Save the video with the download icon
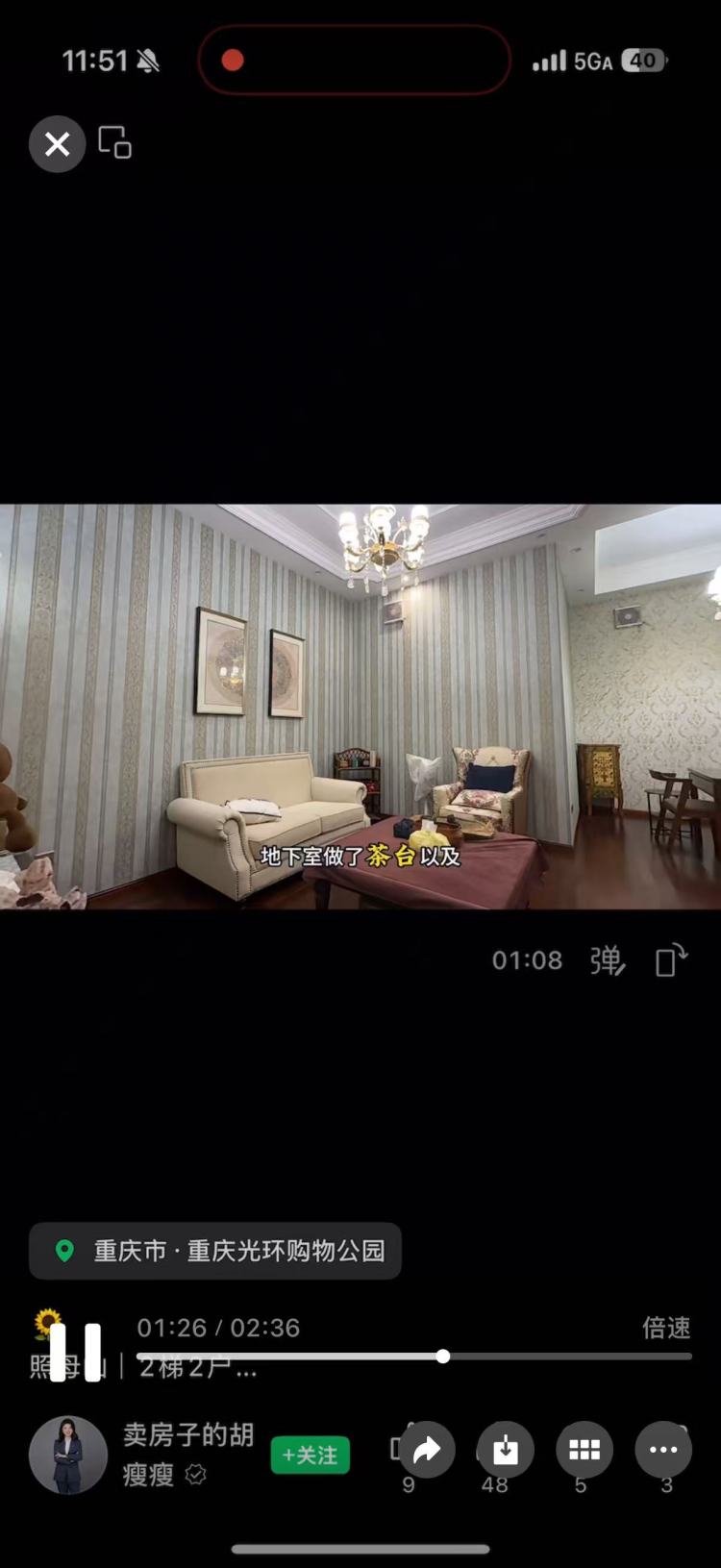Image resolution: width=721 pixels, height=1568 pixels. pyautogui.click(x=505, y=1450)
